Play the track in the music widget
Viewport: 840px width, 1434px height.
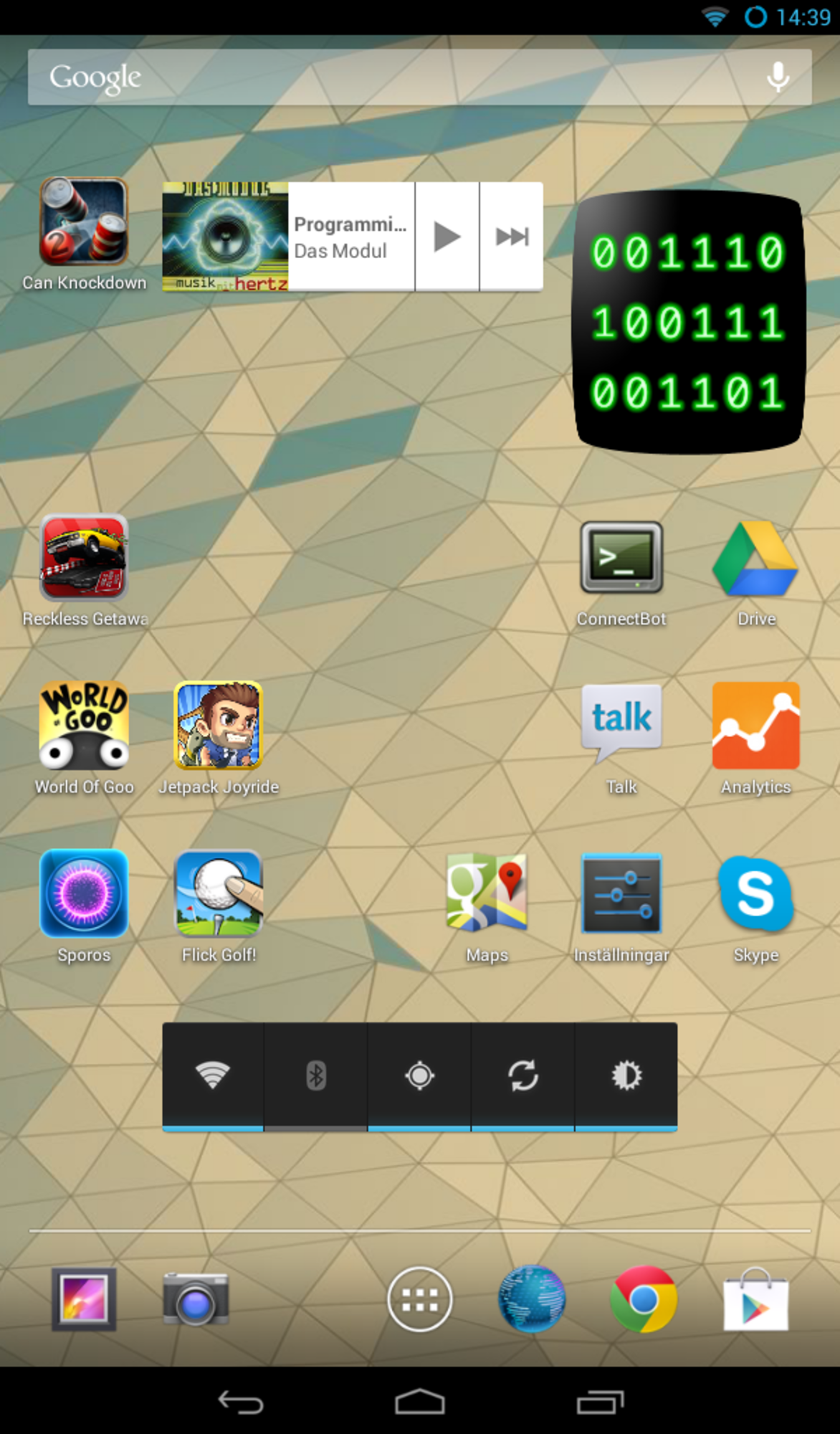click(x=447, y=237)
